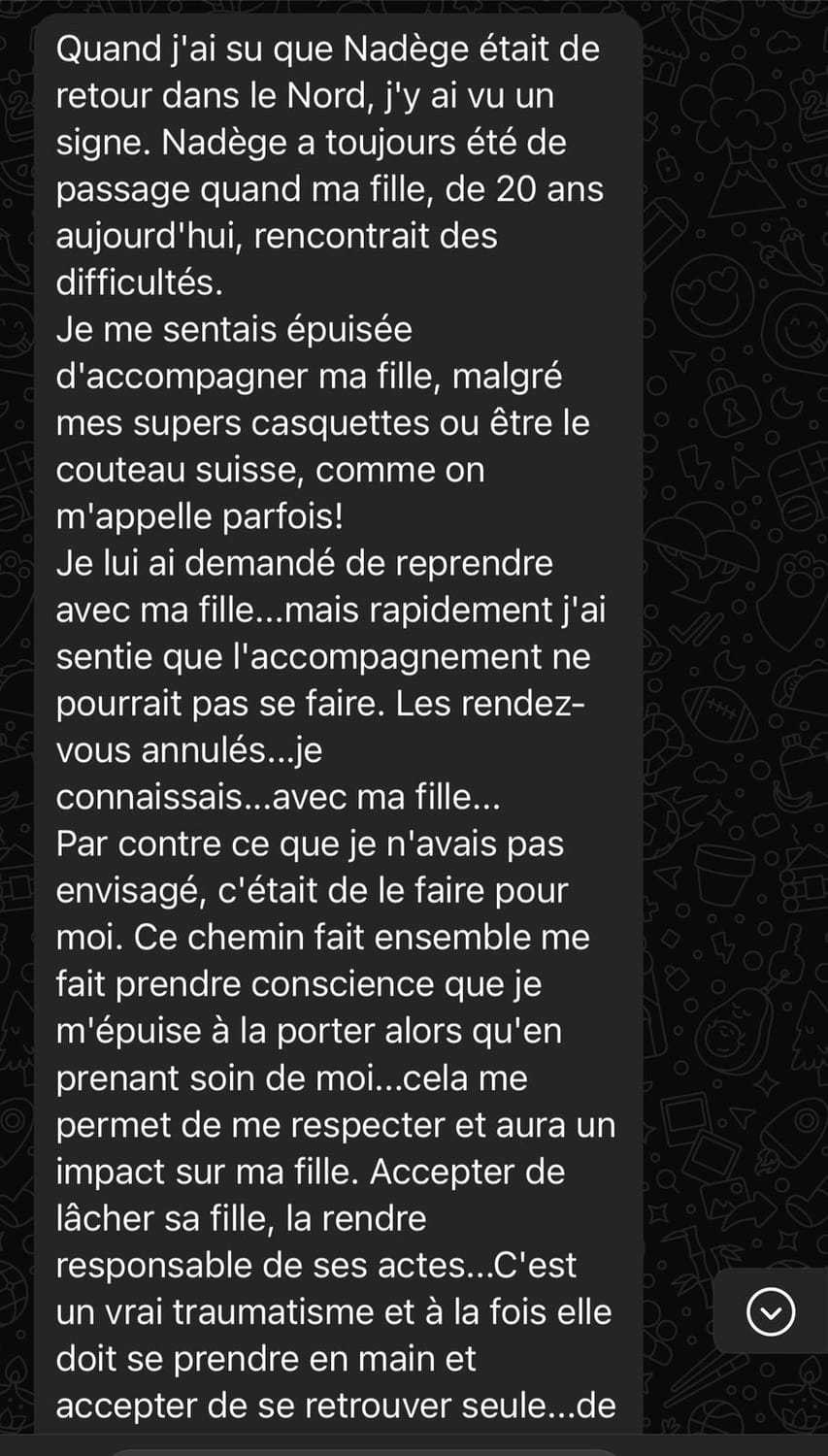
Task: Jump to the latest message with down arrow
Action: [771, 1313]
